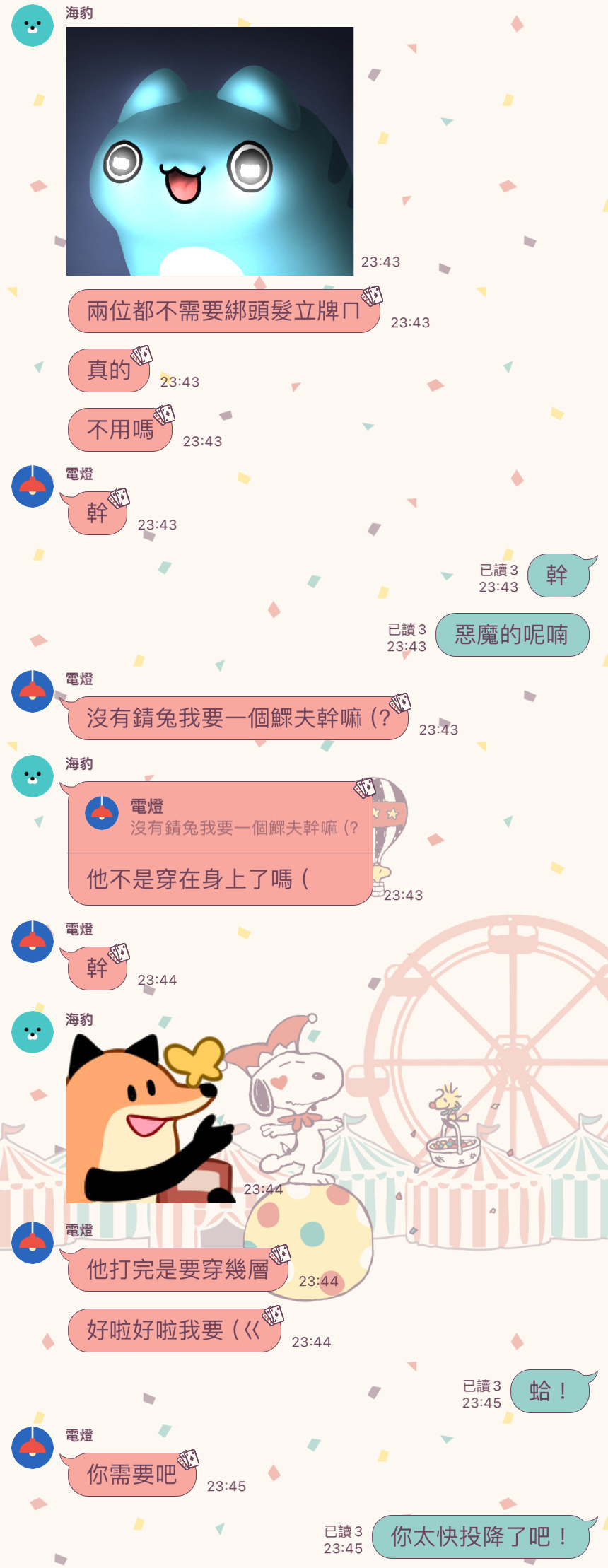Open 海豹's avatar beside the fox sticker
The image size is (608, 1568).
coord(33,1032)
